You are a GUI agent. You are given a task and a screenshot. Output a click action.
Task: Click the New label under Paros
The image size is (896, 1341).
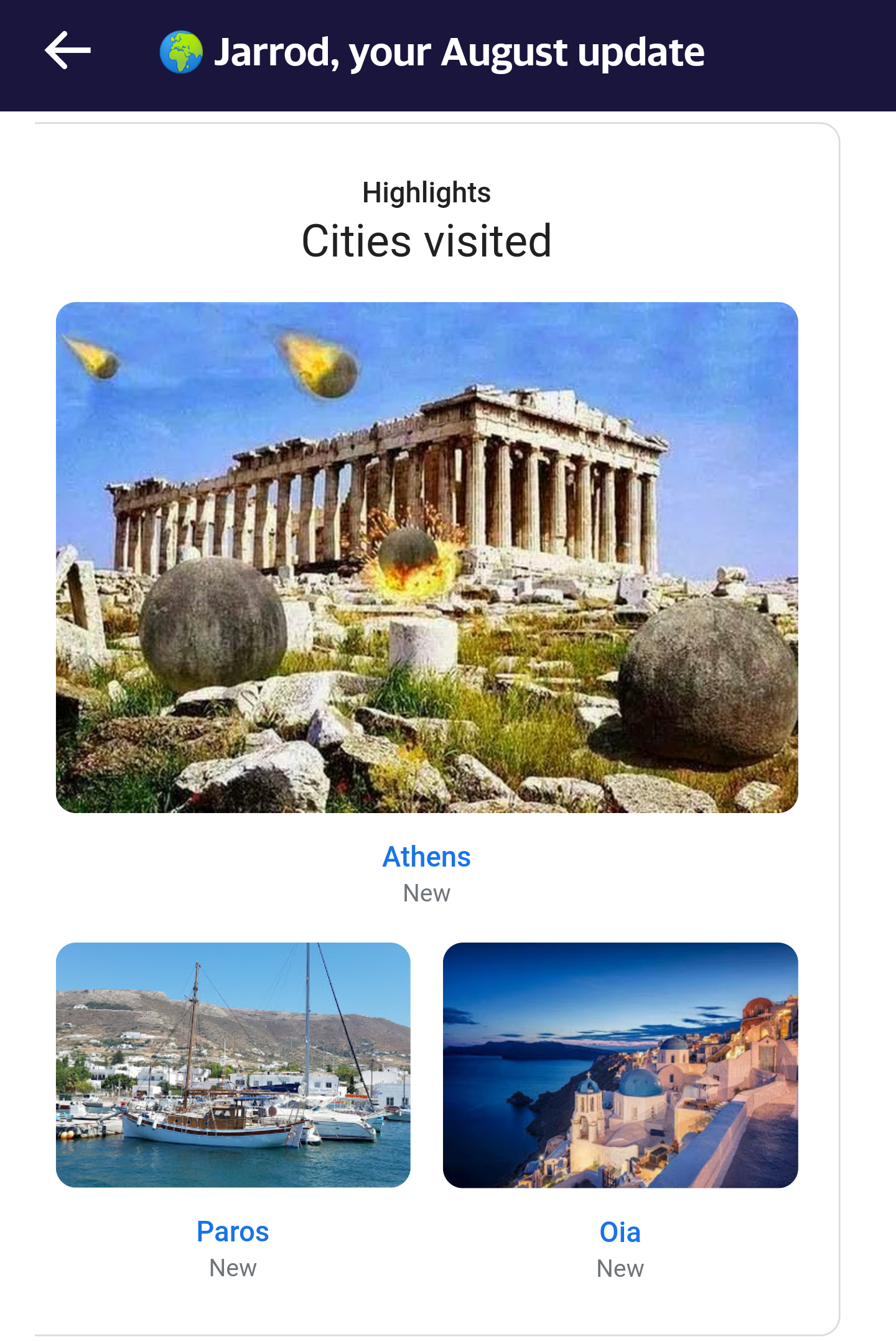coord(233,1269)
